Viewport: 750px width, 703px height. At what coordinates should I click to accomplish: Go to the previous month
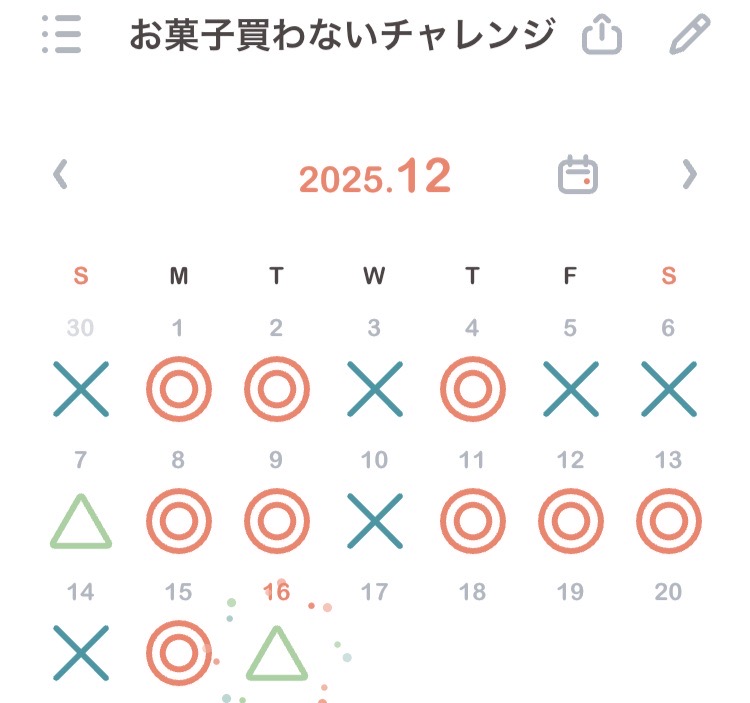[61, 175]
